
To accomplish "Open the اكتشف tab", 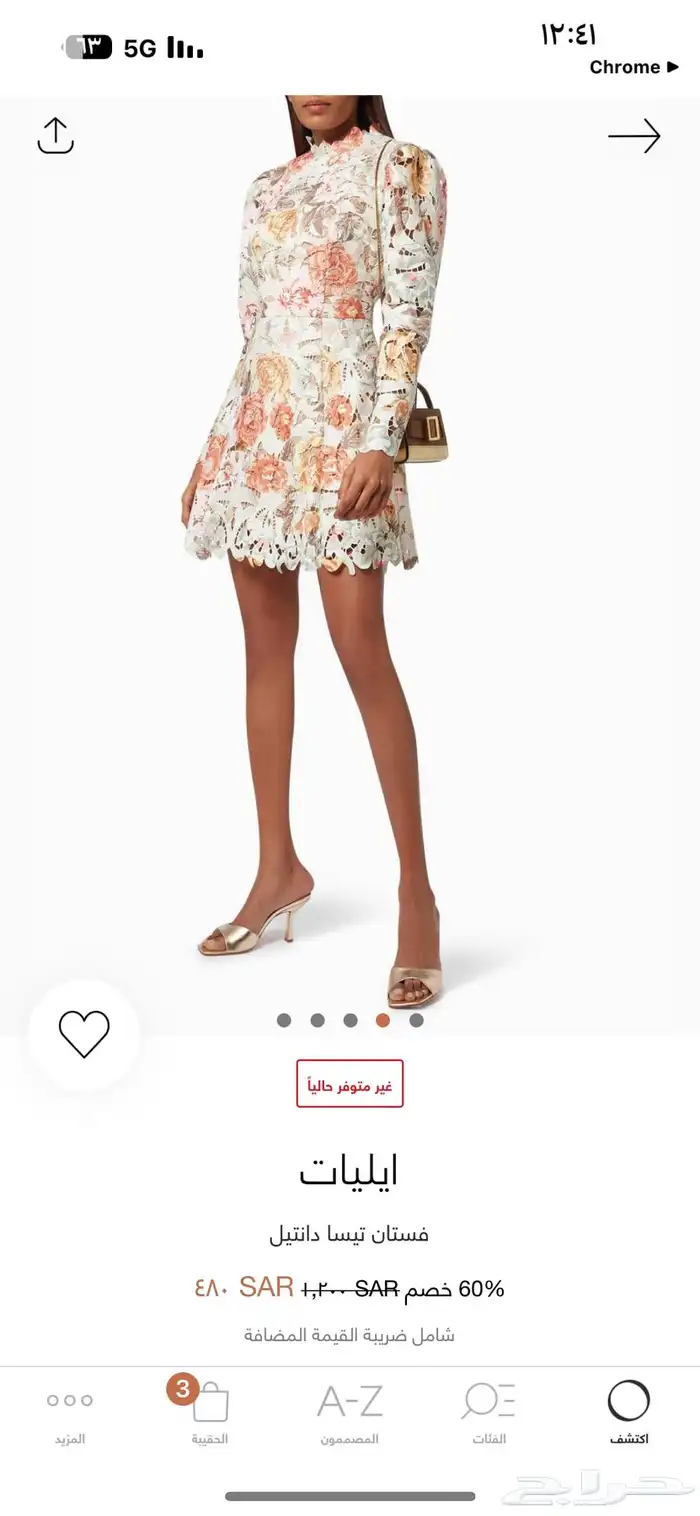I will (x=629, y=1410).
